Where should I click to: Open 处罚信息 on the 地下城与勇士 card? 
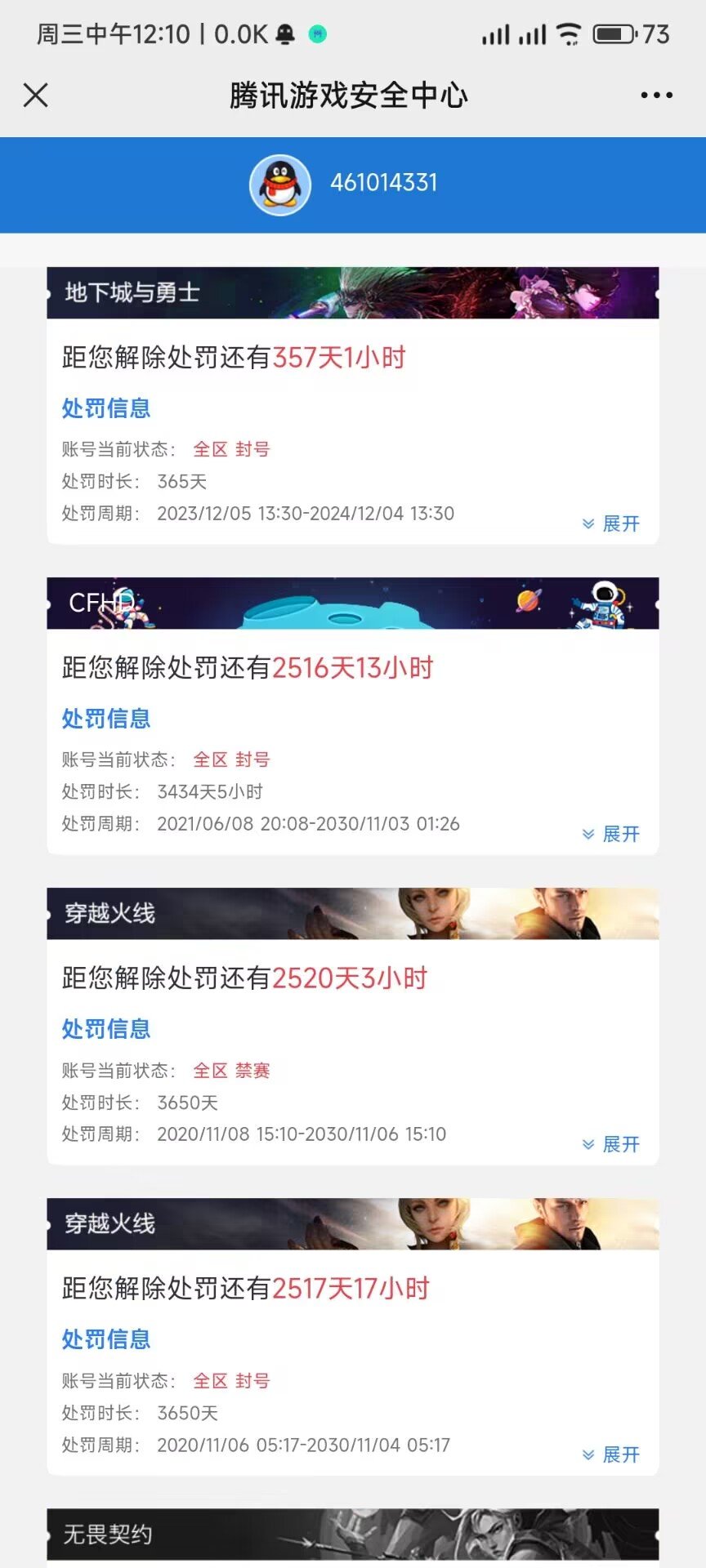[105, 408]
